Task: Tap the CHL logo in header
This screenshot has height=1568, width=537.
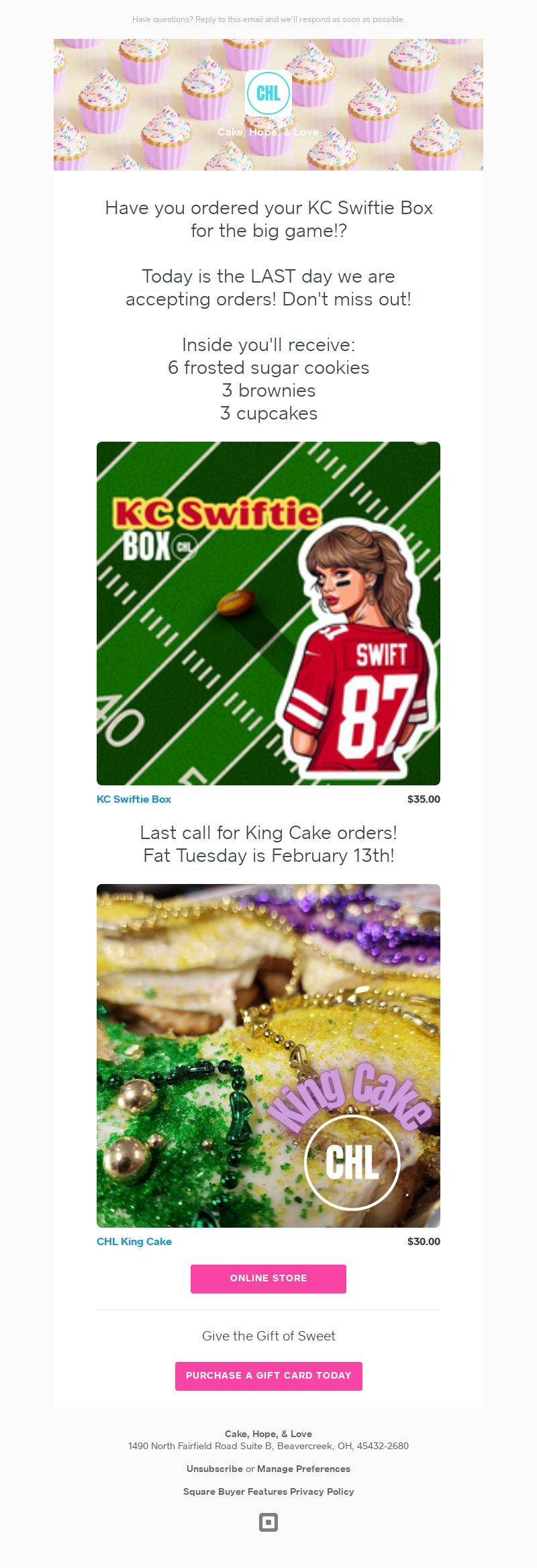Action: 268,93
